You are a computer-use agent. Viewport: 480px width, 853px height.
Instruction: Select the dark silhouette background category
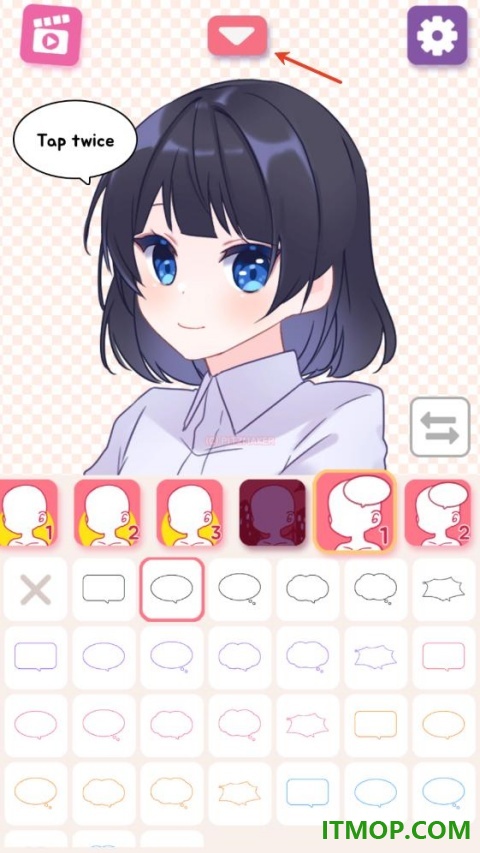coord(272,512)
